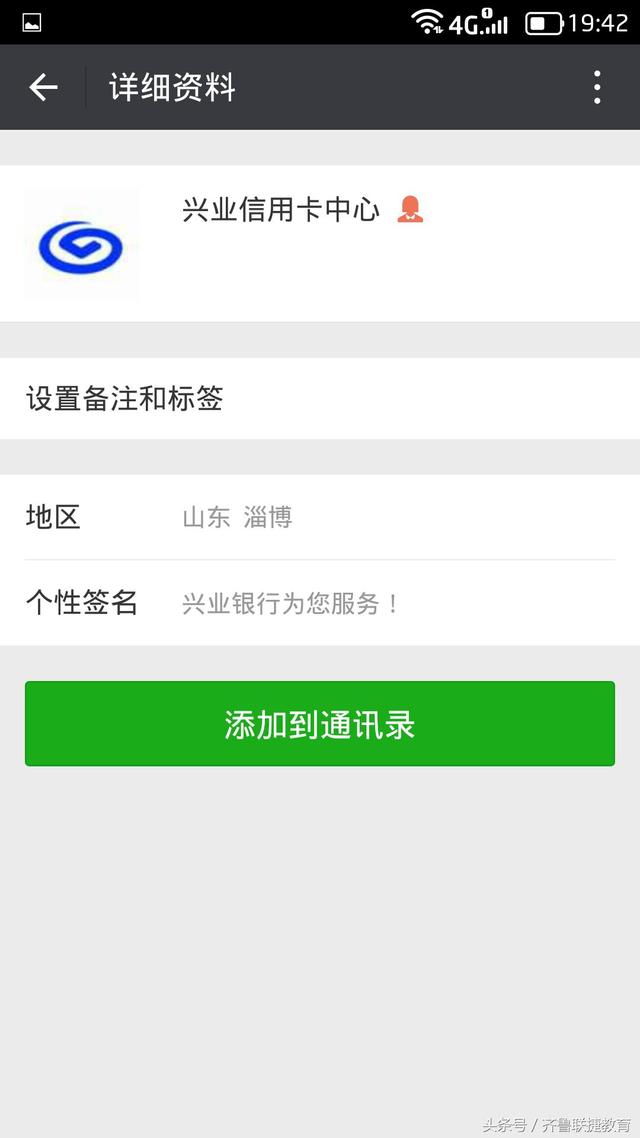Tap the 添加到通讯录 button

coord(320,724)
